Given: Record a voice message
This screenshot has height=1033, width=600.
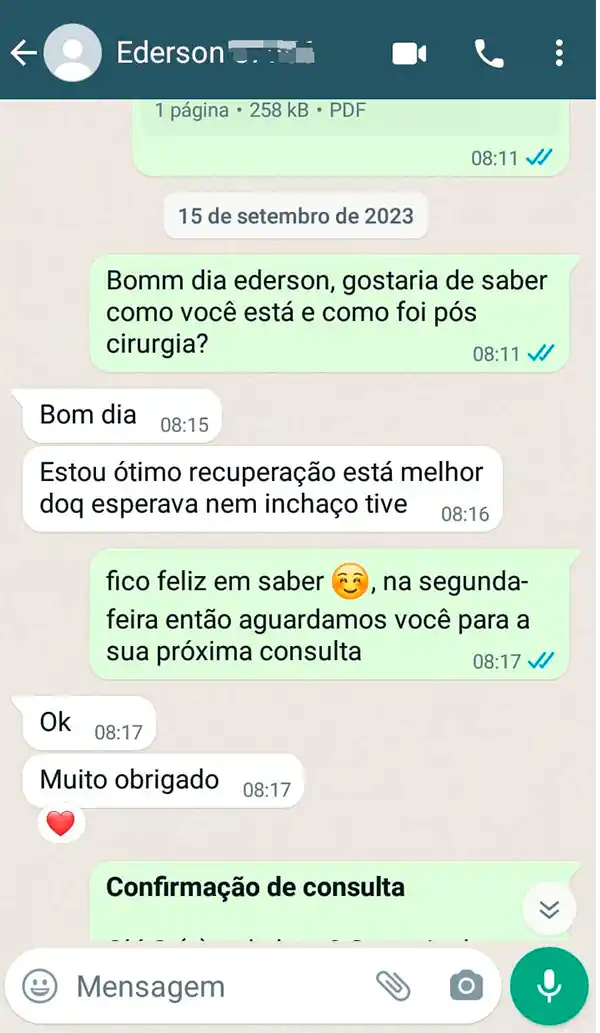Looking at the screenshot, I should point(549,987).
